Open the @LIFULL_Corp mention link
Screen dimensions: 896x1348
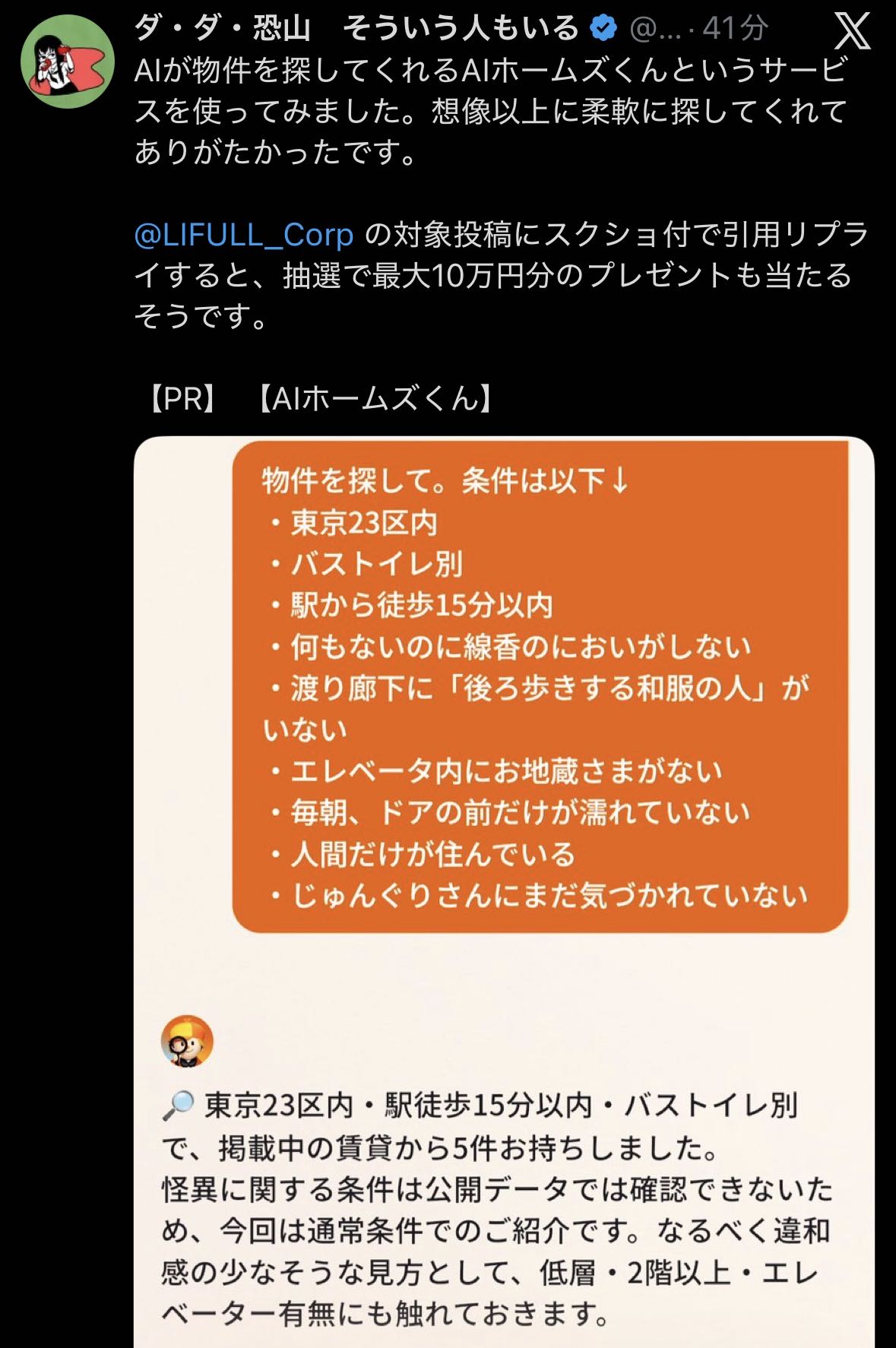[x=243, y=236]
